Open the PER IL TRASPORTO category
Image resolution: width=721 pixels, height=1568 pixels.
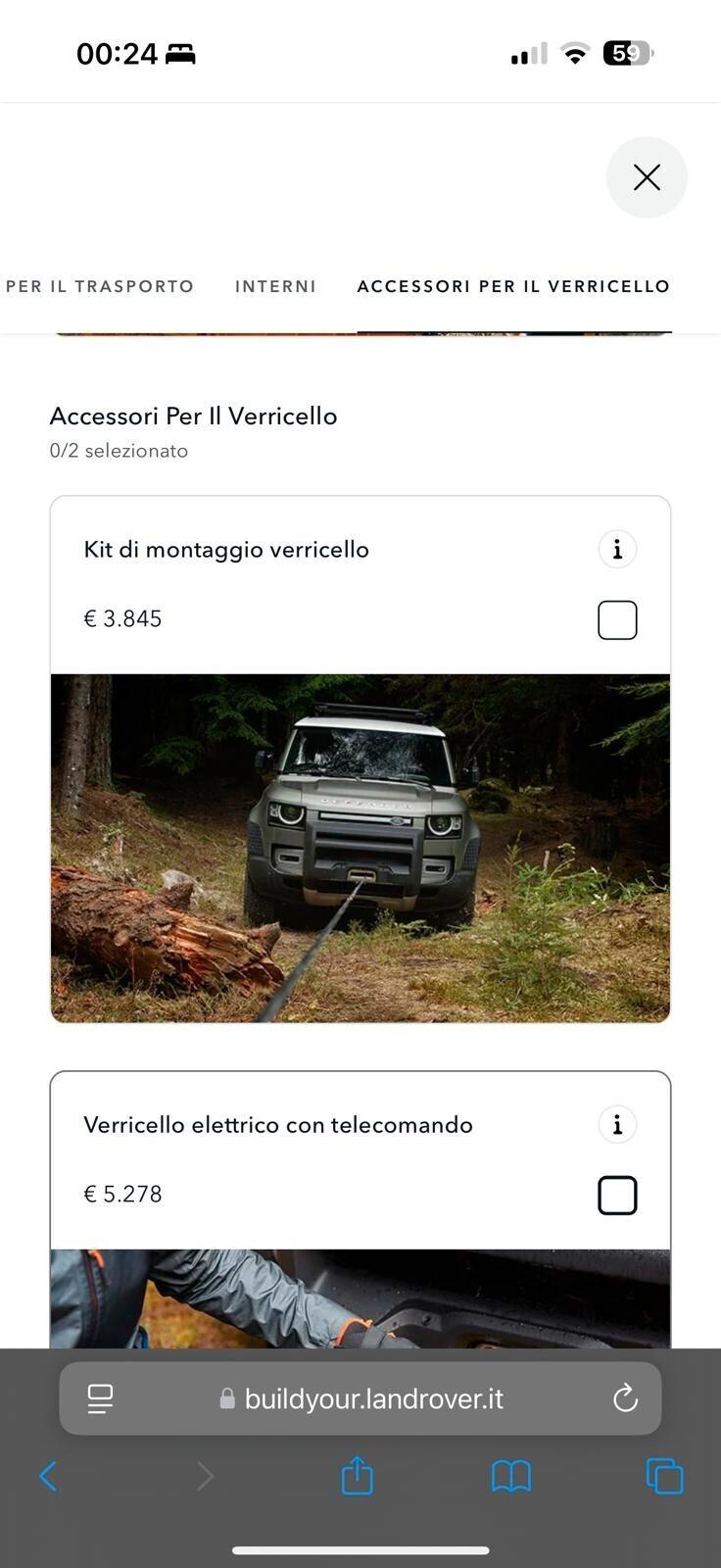pos(99,286)
